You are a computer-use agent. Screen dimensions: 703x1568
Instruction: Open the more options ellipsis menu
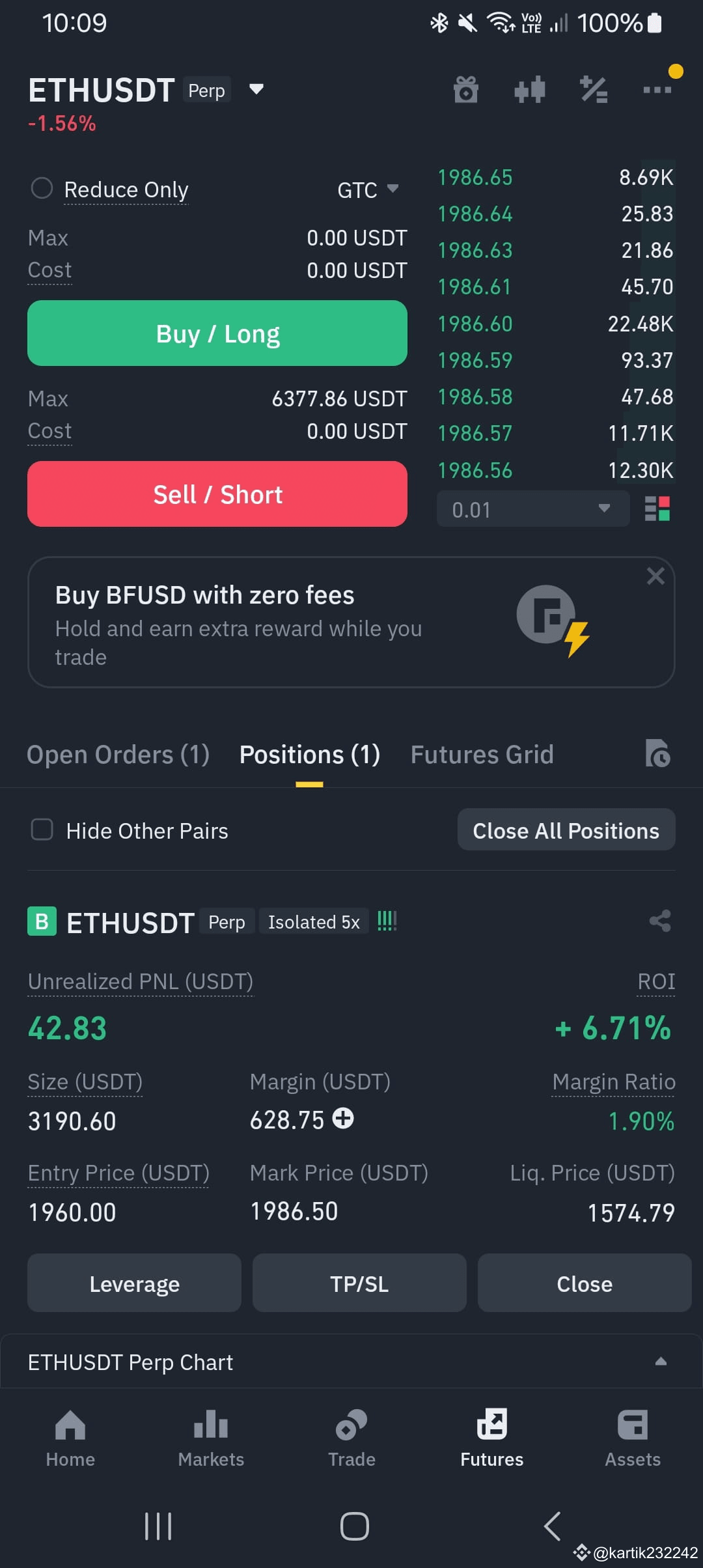(657, 91)
